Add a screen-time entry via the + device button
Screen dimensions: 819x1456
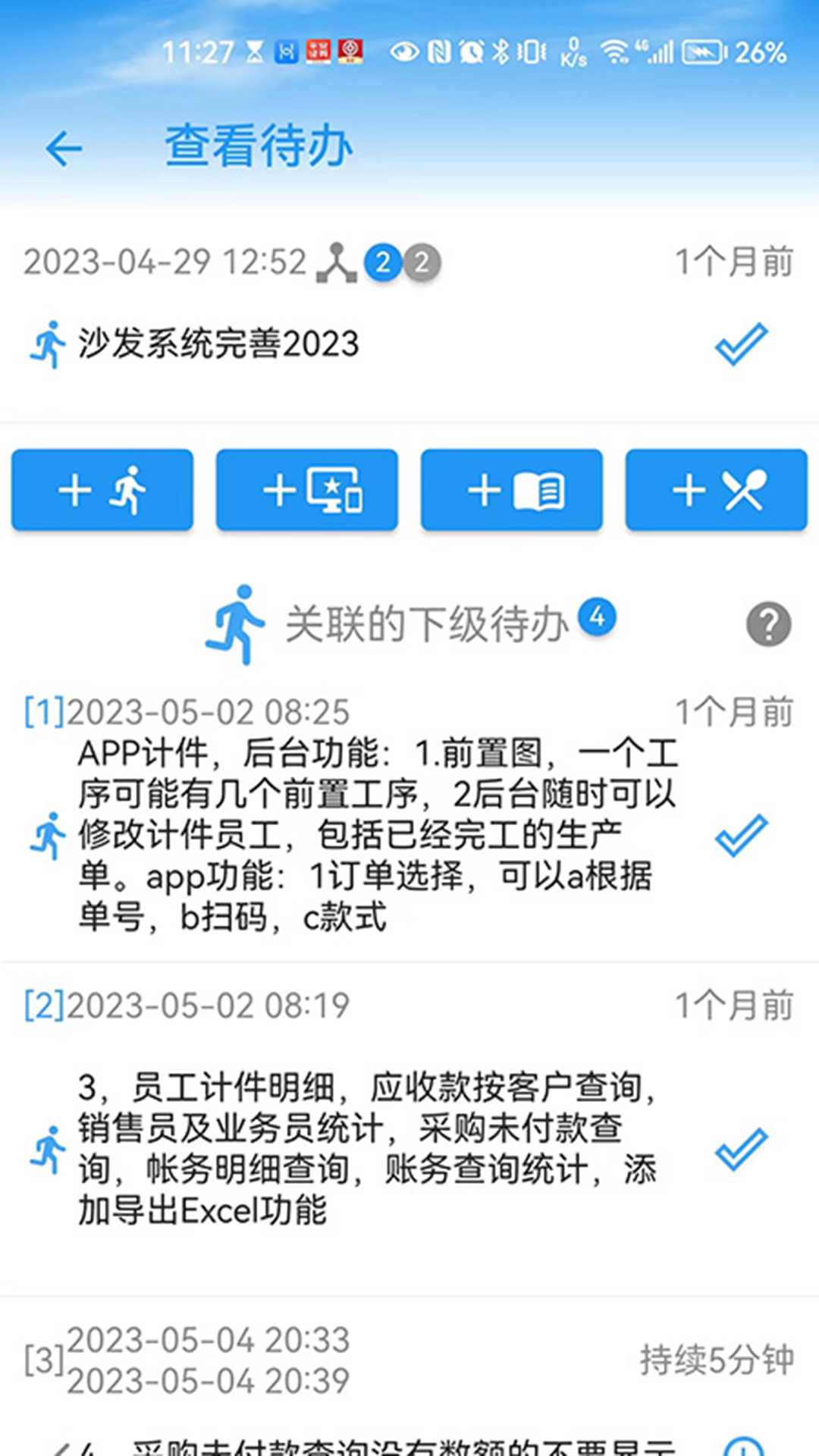click(x=307, y=489)
